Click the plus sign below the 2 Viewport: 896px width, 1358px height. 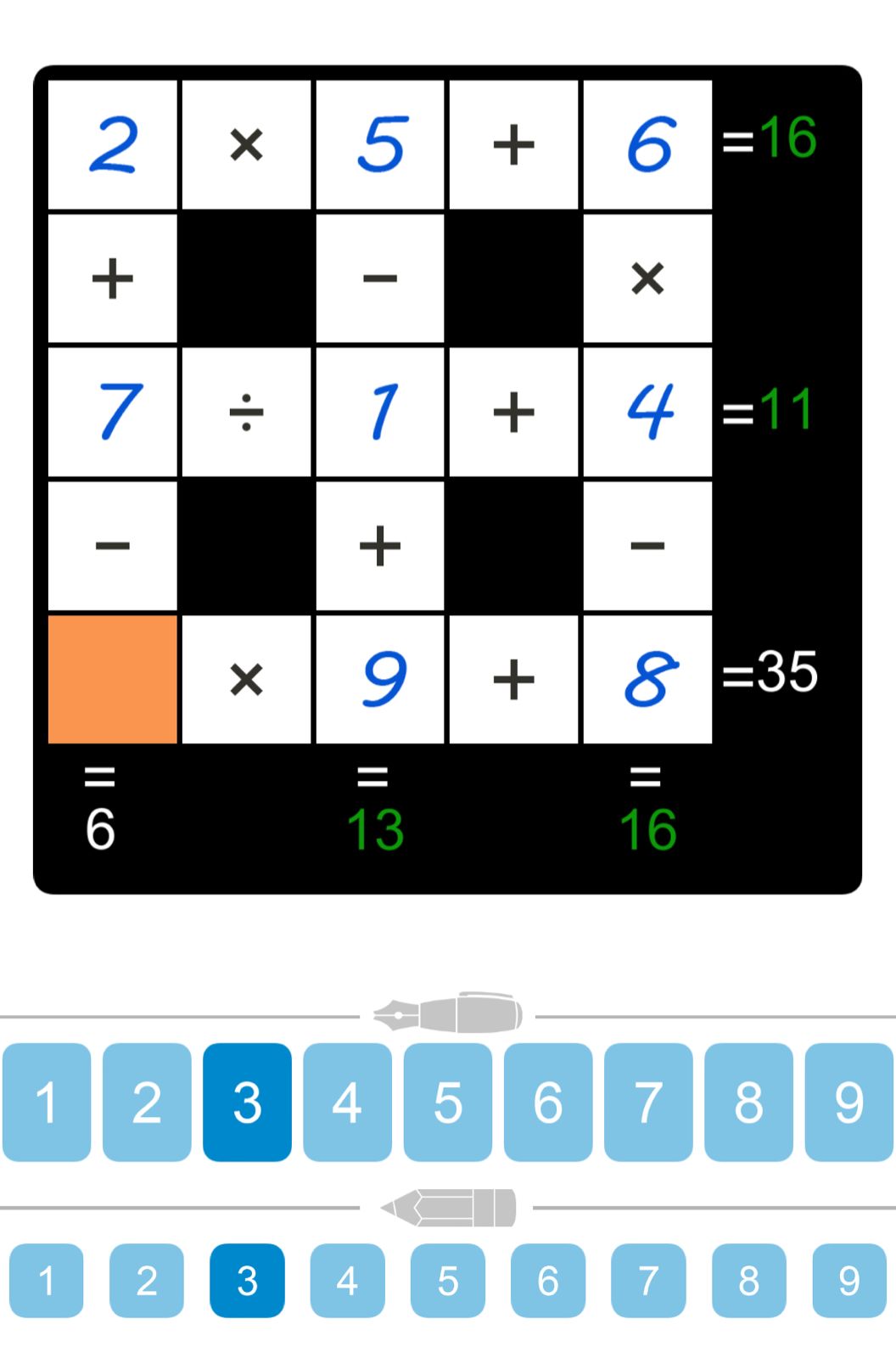[x=112, y=278]
